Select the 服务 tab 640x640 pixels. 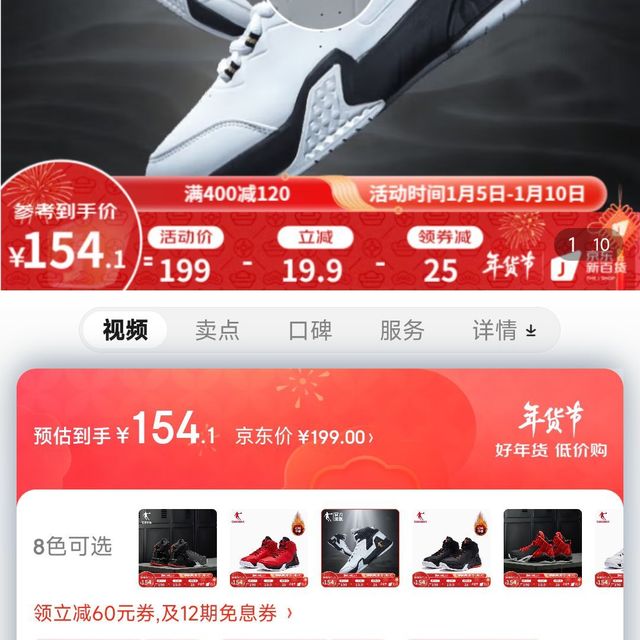point(402,330)
